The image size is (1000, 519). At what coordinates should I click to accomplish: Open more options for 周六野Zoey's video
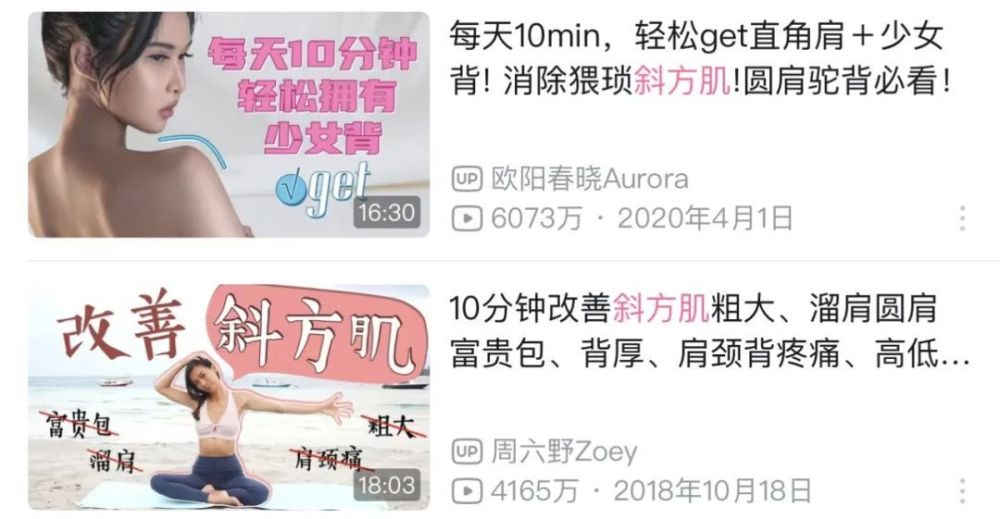962,491
